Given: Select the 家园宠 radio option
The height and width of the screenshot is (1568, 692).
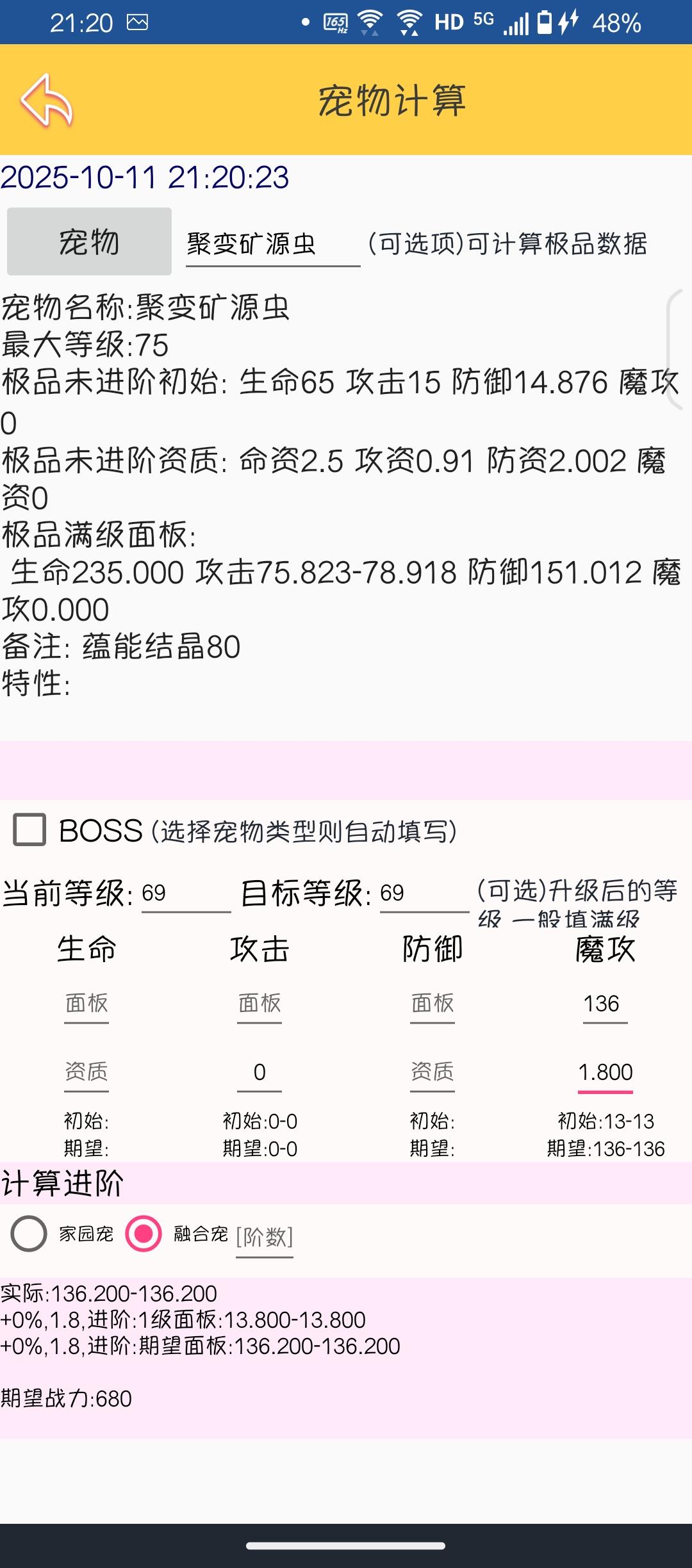Looking at the screenshot, I should [x=29, y=1234].
